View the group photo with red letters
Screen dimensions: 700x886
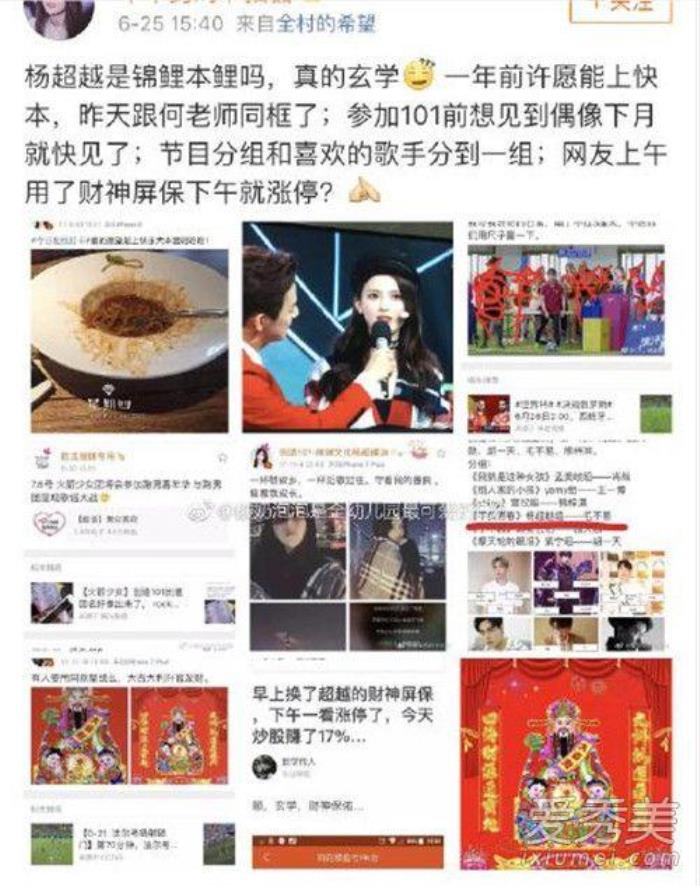coord(565,298)
